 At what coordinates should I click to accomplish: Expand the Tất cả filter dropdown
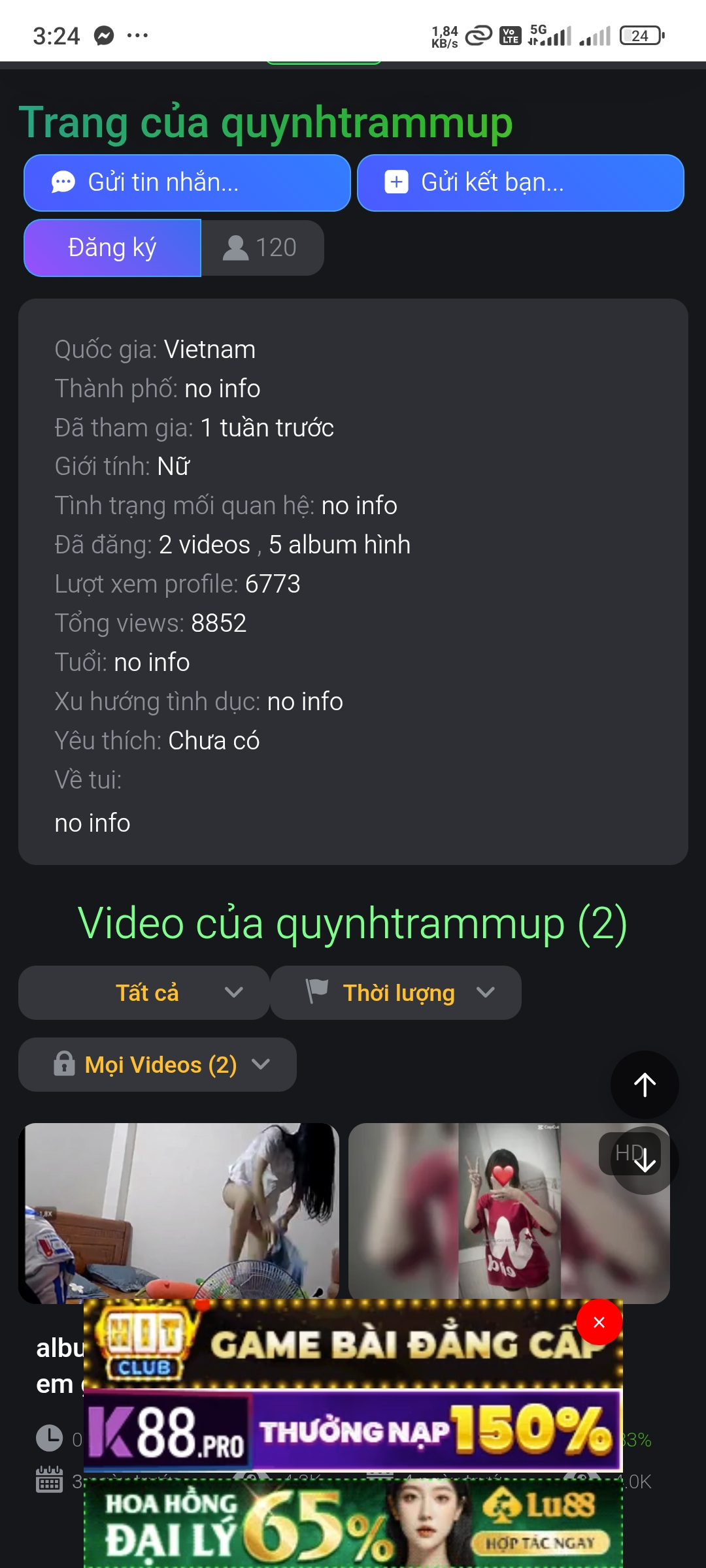coord(144,993)
